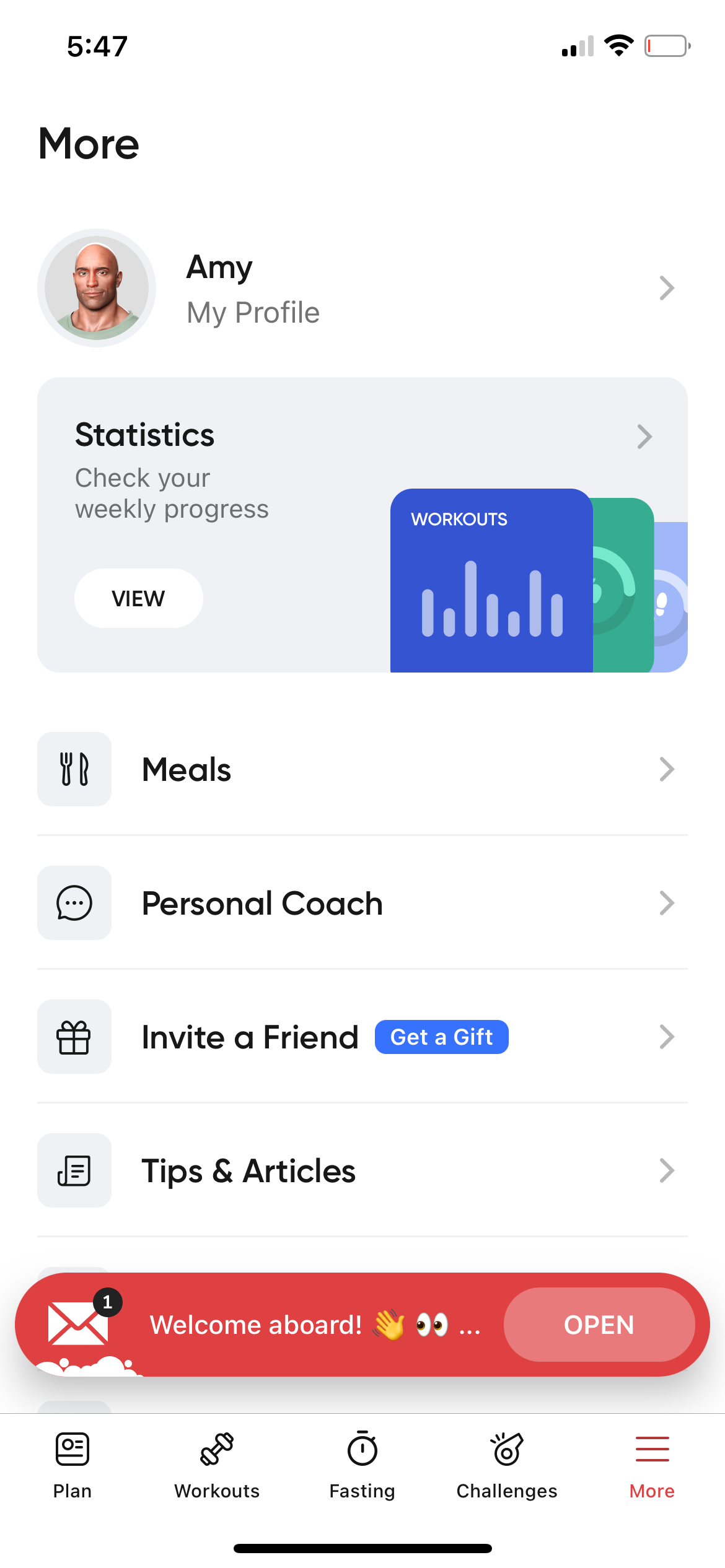Tap the Tips & Articles newspaper icon
Viewport: 725px width, 1568px height.
74,1170
